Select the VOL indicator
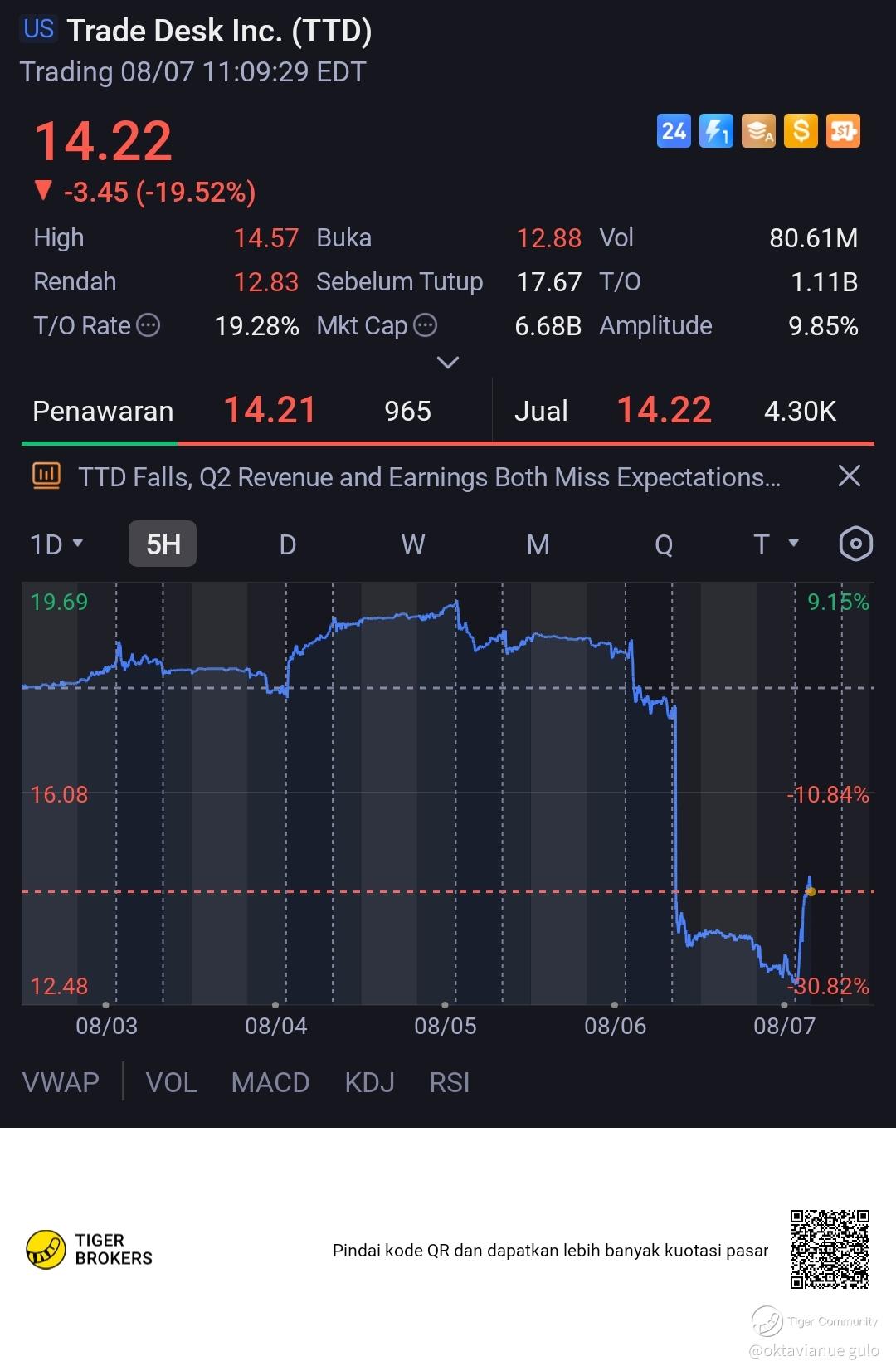The width and height of the screenshot is (896, 1371). point(172,1082)
